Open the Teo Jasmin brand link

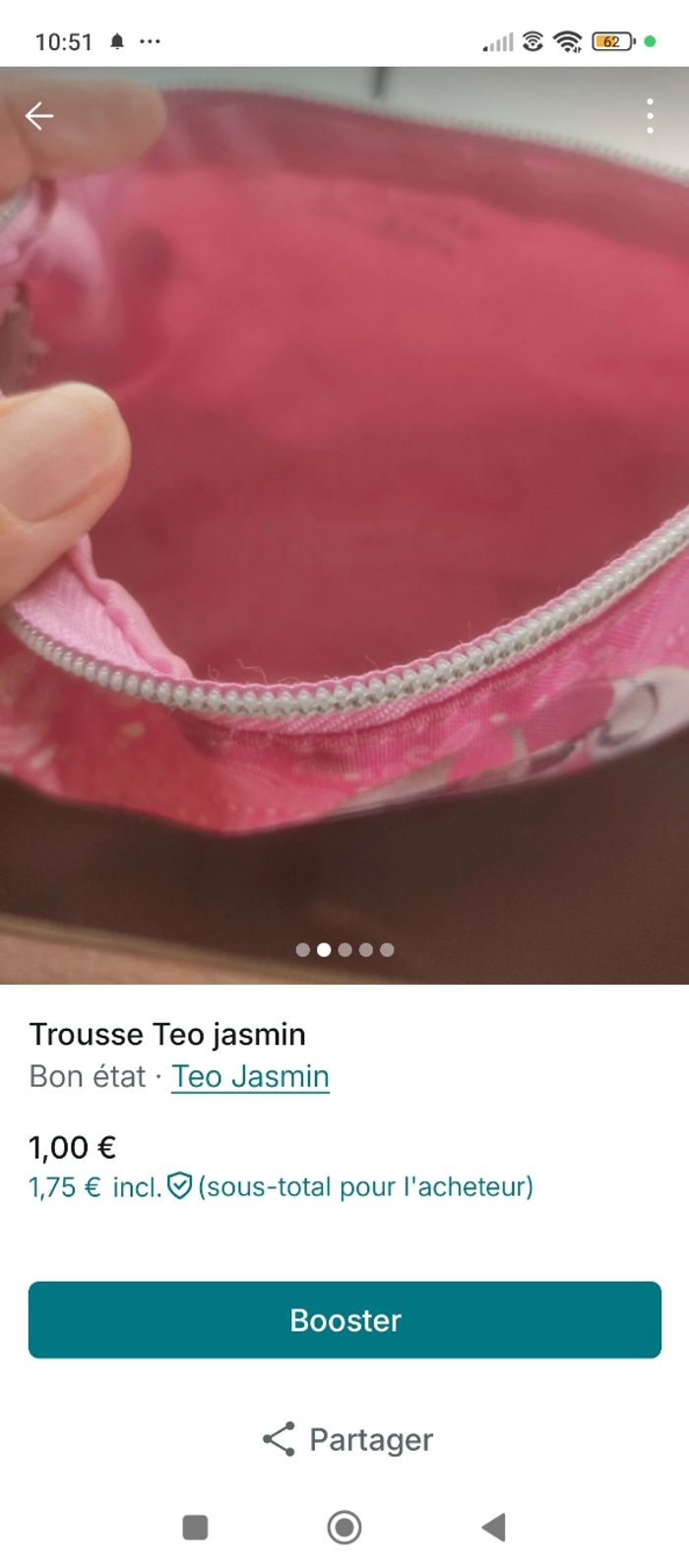pos(250,1076)
